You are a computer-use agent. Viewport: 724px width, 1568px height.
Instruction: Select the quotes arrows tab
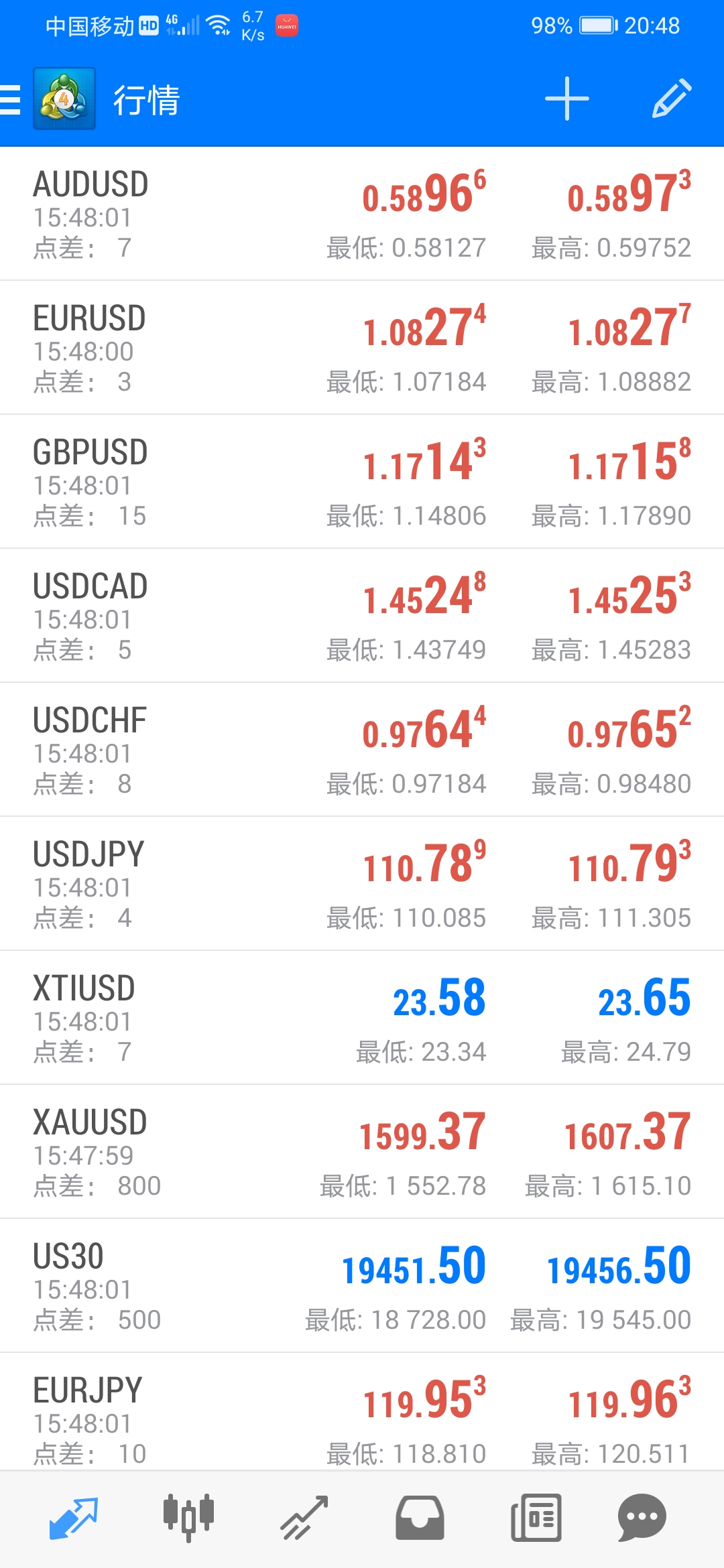point(74,1518)
